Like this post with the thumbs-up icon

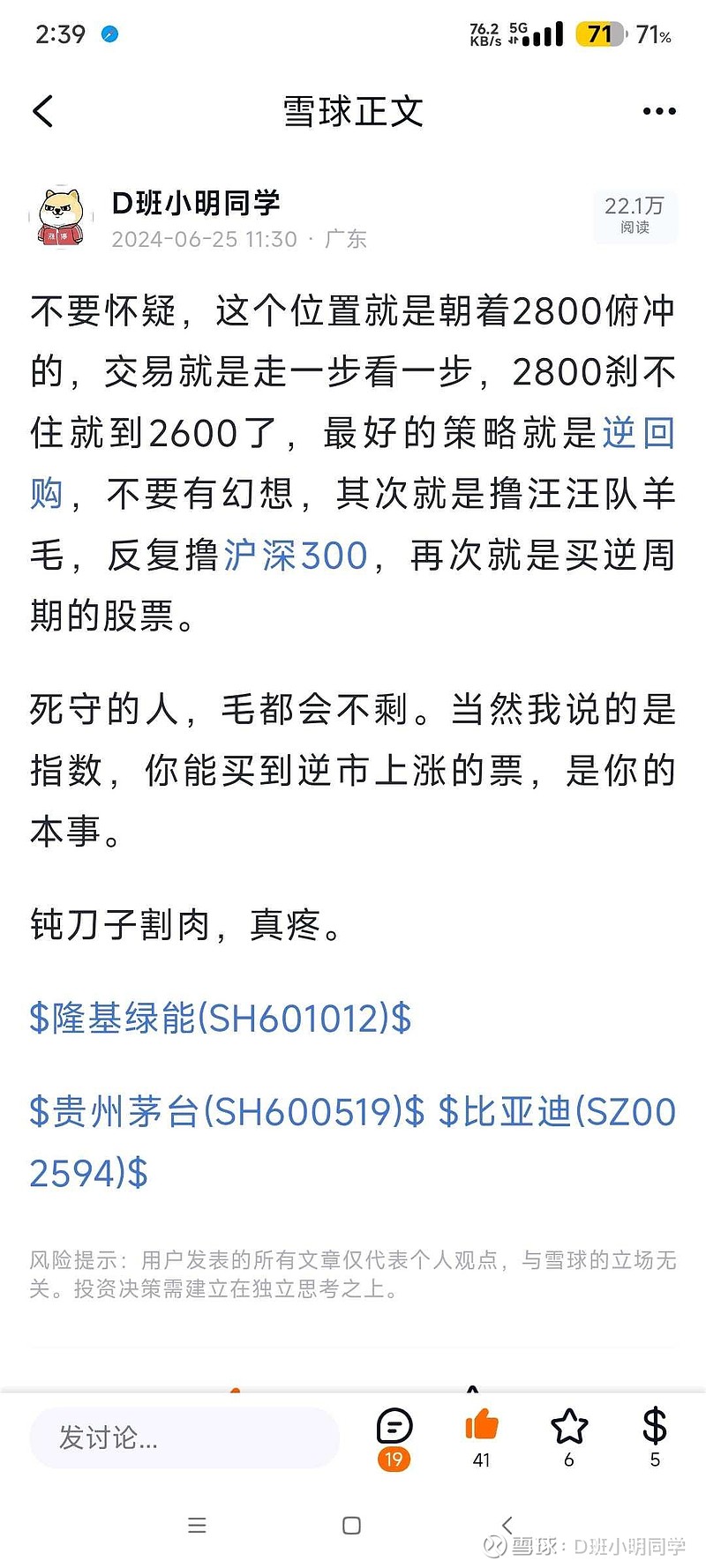pos(481,1437)
